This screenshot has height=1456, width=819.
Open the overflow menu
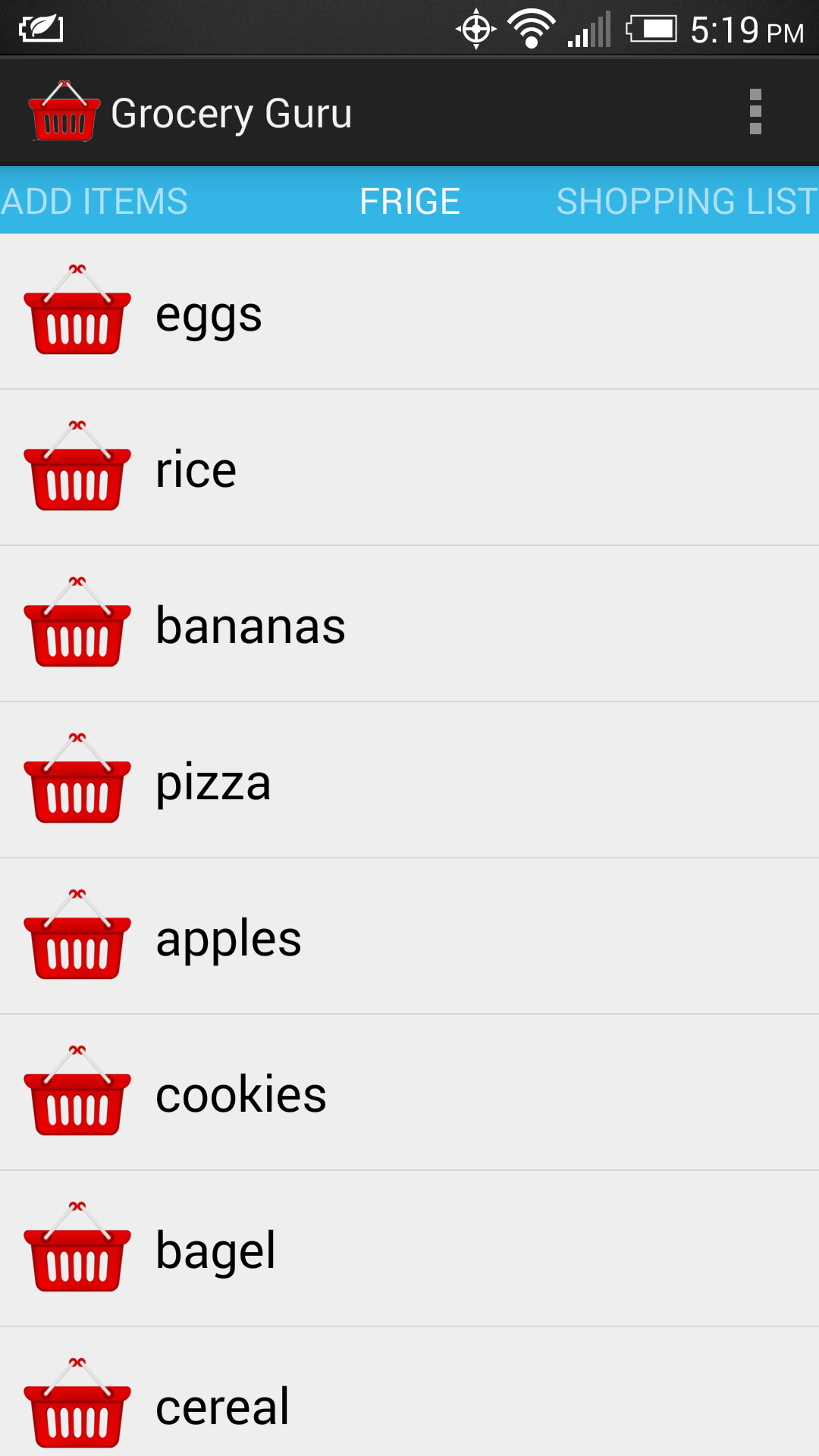coord(755,112)
